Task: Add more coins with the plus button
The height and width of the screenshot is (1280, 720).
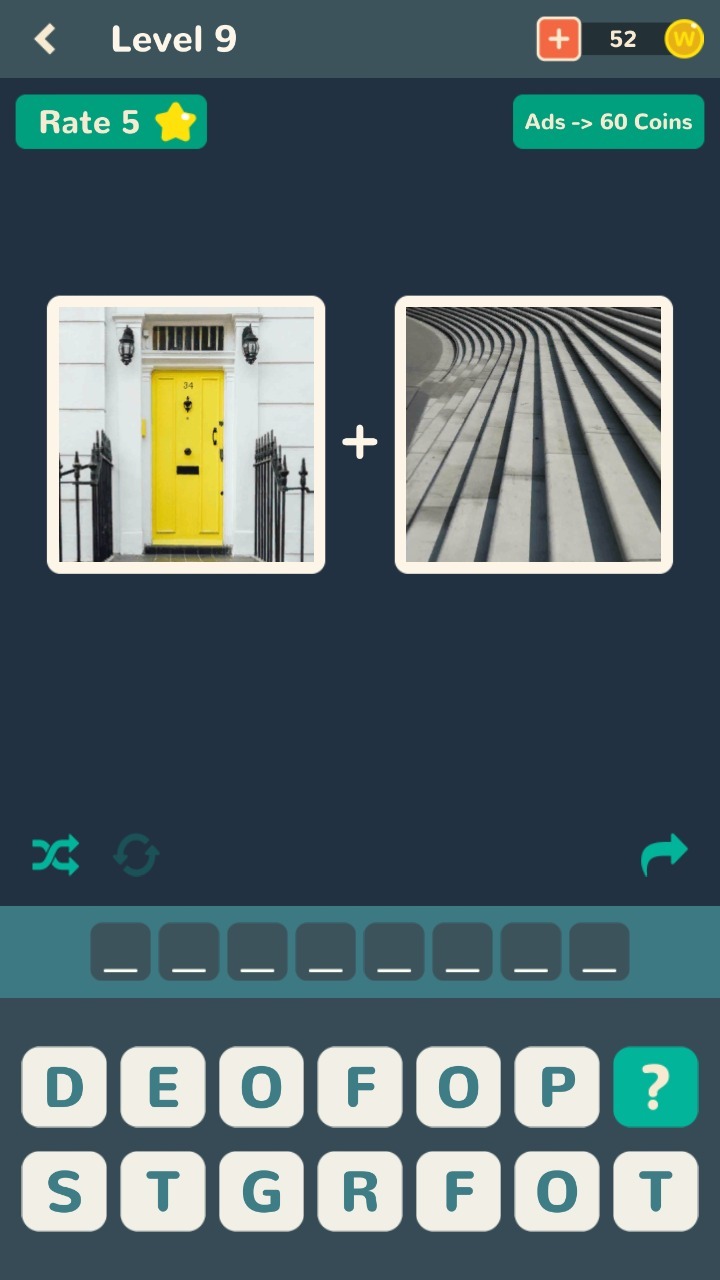Action: [559, 39]
